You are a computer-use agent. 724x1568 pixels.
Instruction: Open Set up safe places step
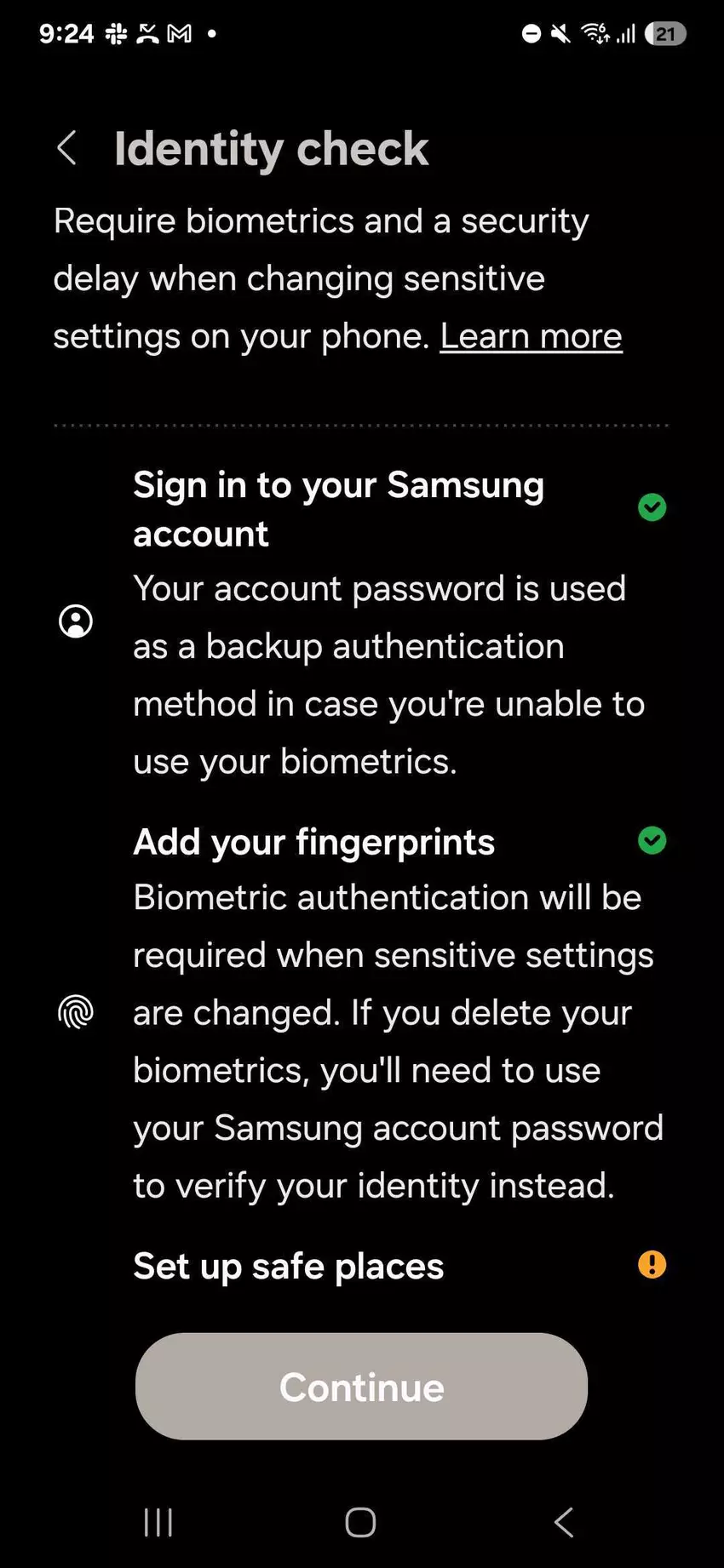click(x=289, y=1266)
